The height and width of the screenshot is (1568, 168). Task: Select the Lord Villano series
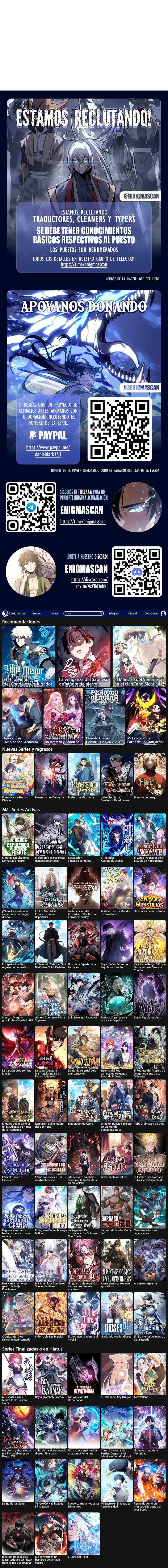pos(149,1373)
